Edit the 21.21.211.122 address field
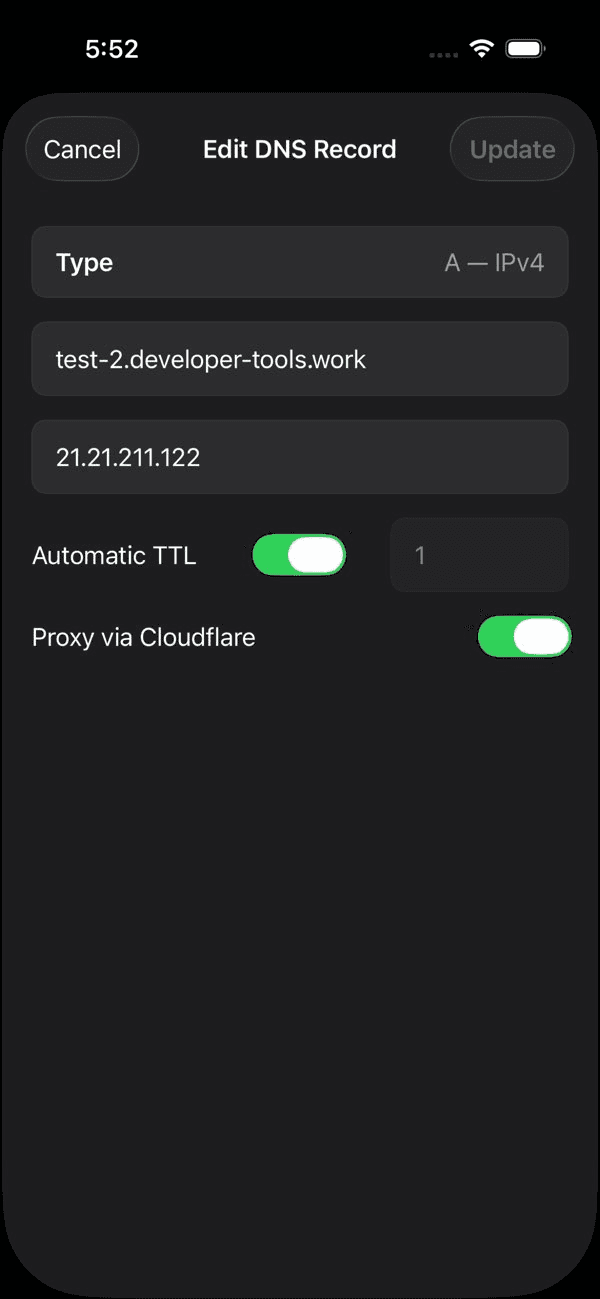Image resolution: width=600 pixels, height=1299 pixels. [x=300, y=457]
